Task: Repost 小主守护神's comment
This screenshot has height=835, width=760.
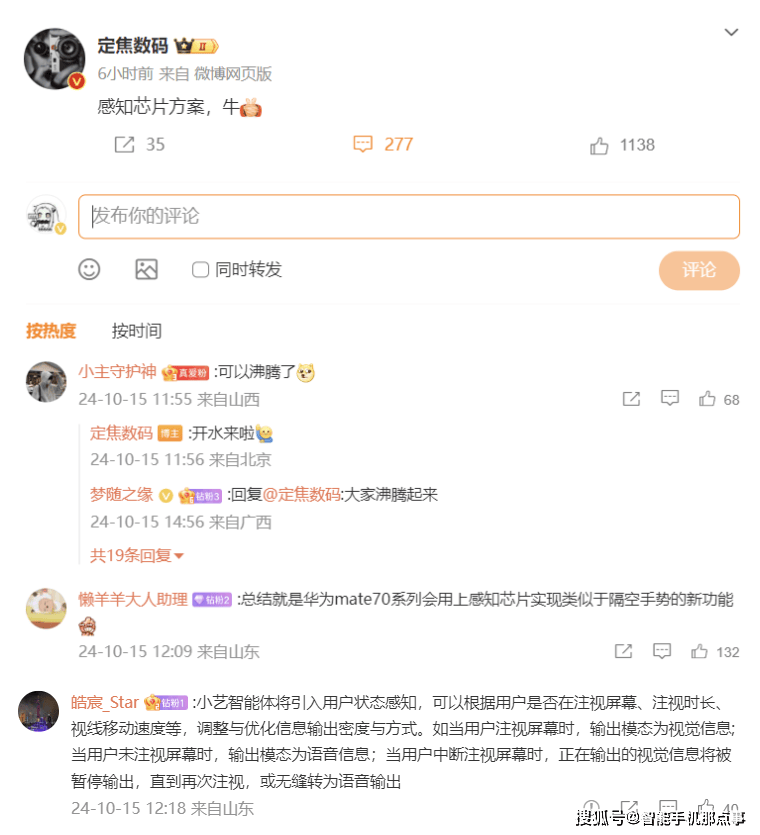Action: pos(631,399)
